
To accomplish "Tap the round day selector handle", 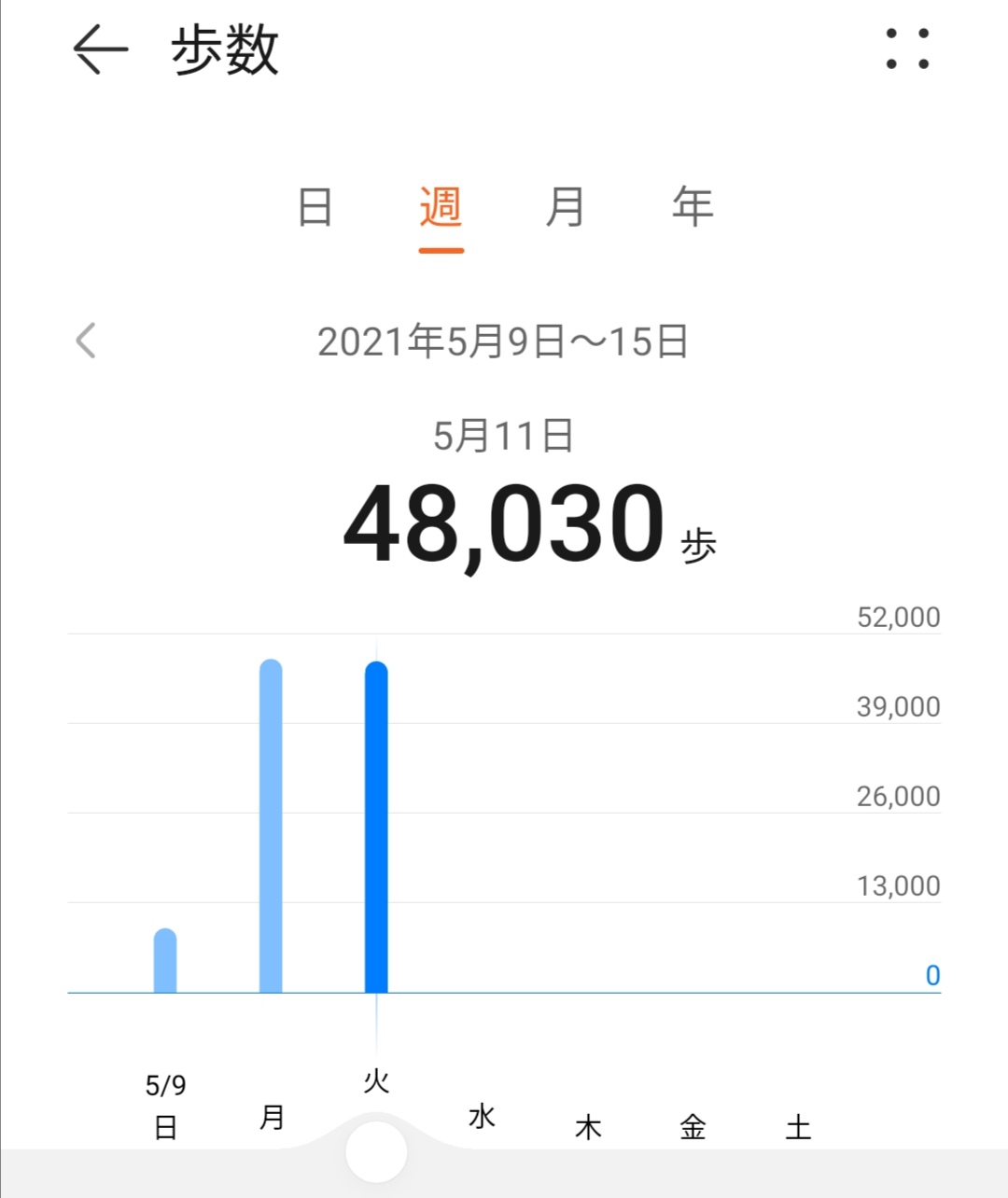I will [x=376, y=1152].
